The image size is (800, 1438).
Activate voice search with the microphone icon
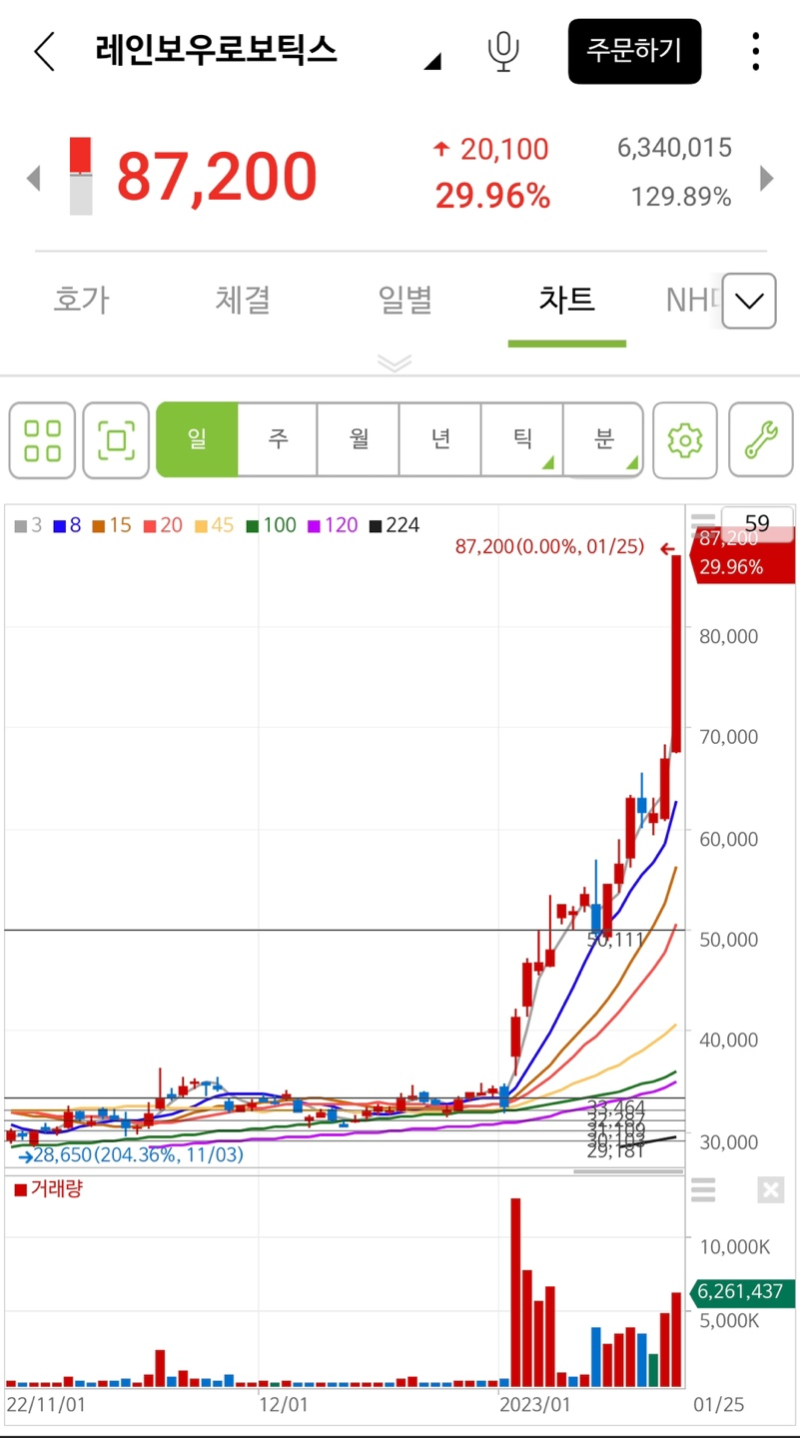pos(503,51)
